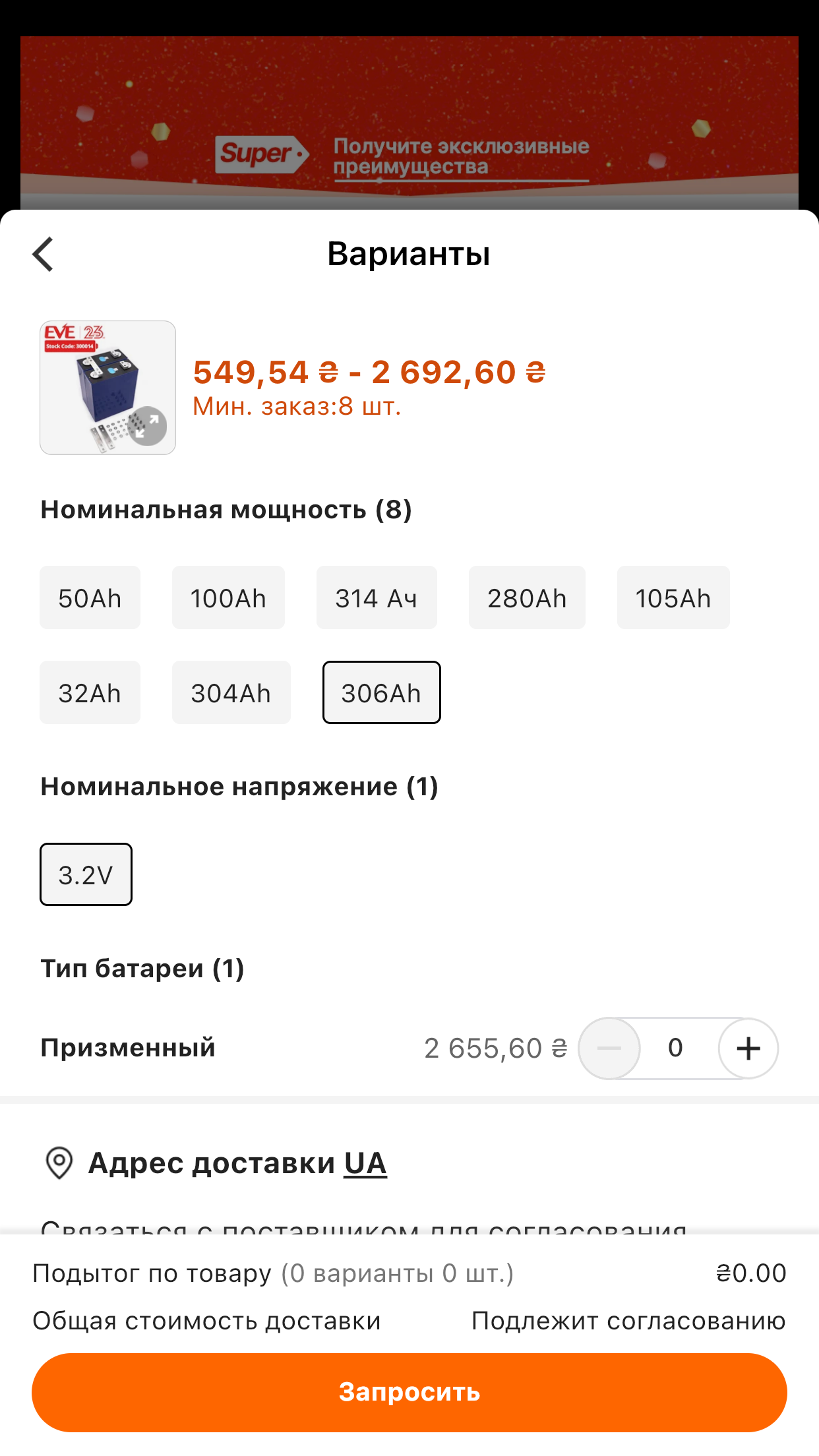Screen dimensions: 819x1456
Task: Tap the selected 306Ah chip
Action: [x=381, y=692]
